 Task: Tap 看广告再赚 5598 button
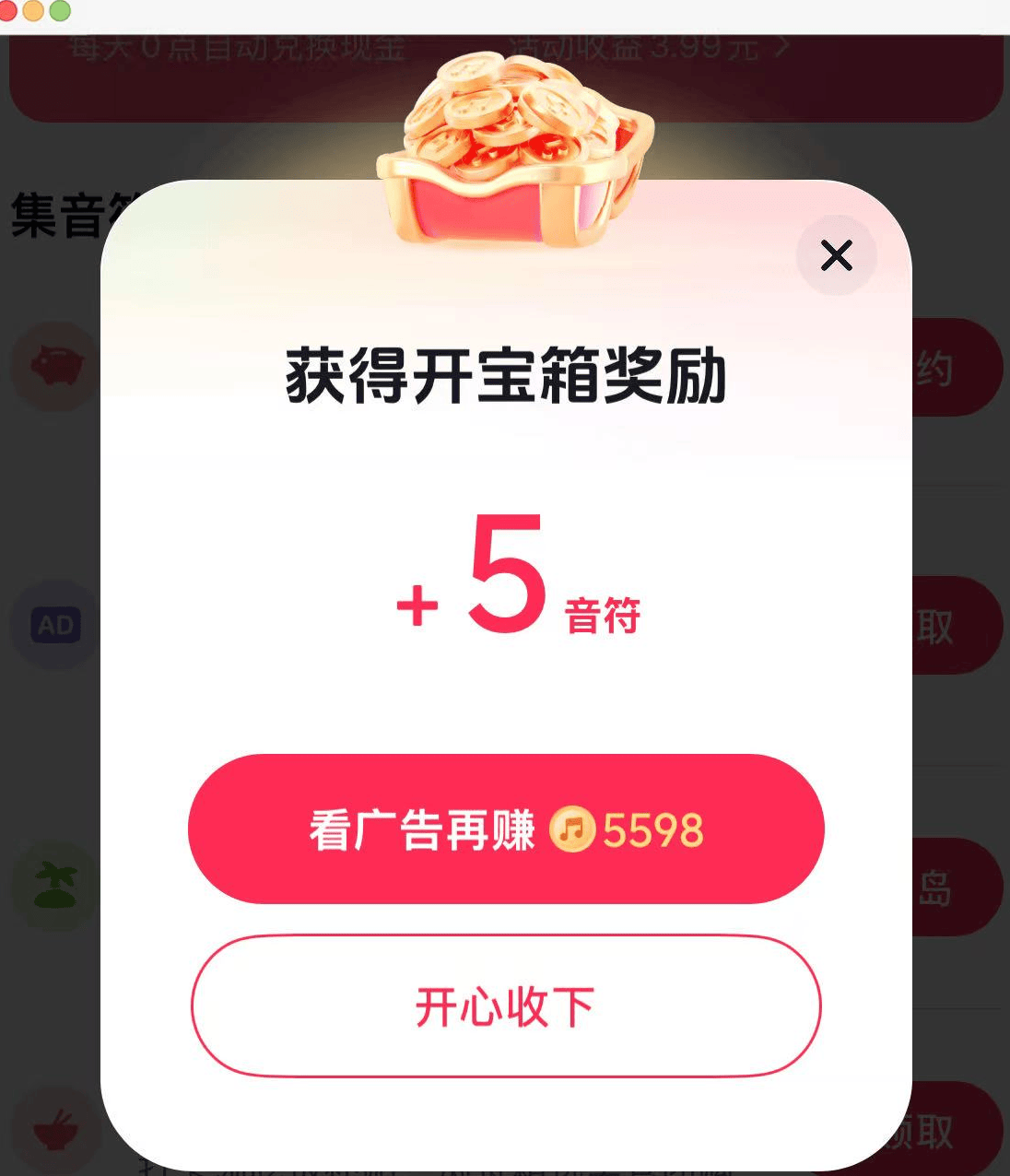(x=506, y=829)
